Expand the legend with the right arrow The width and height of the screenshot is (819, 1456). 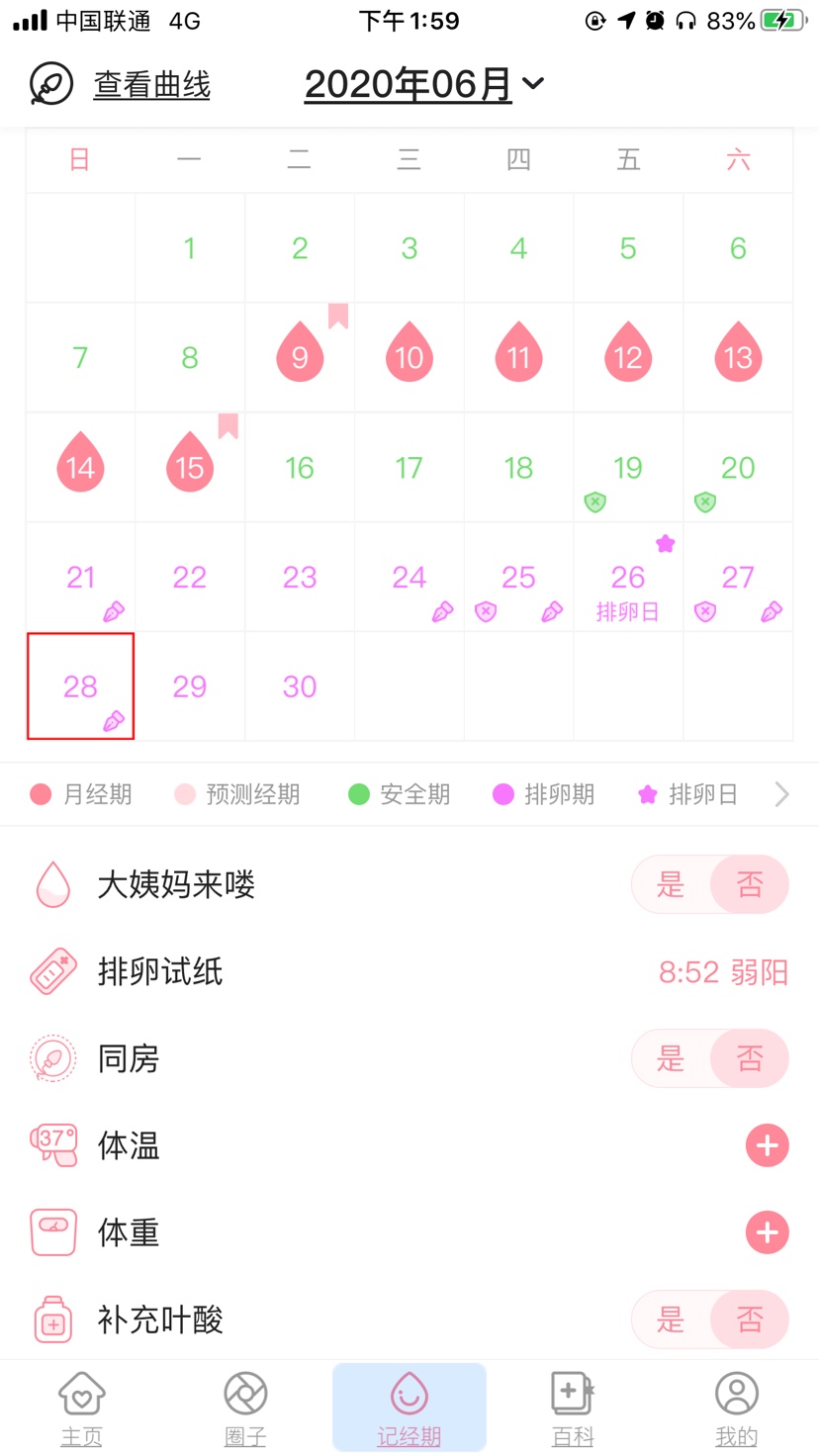tap(781, 794)
